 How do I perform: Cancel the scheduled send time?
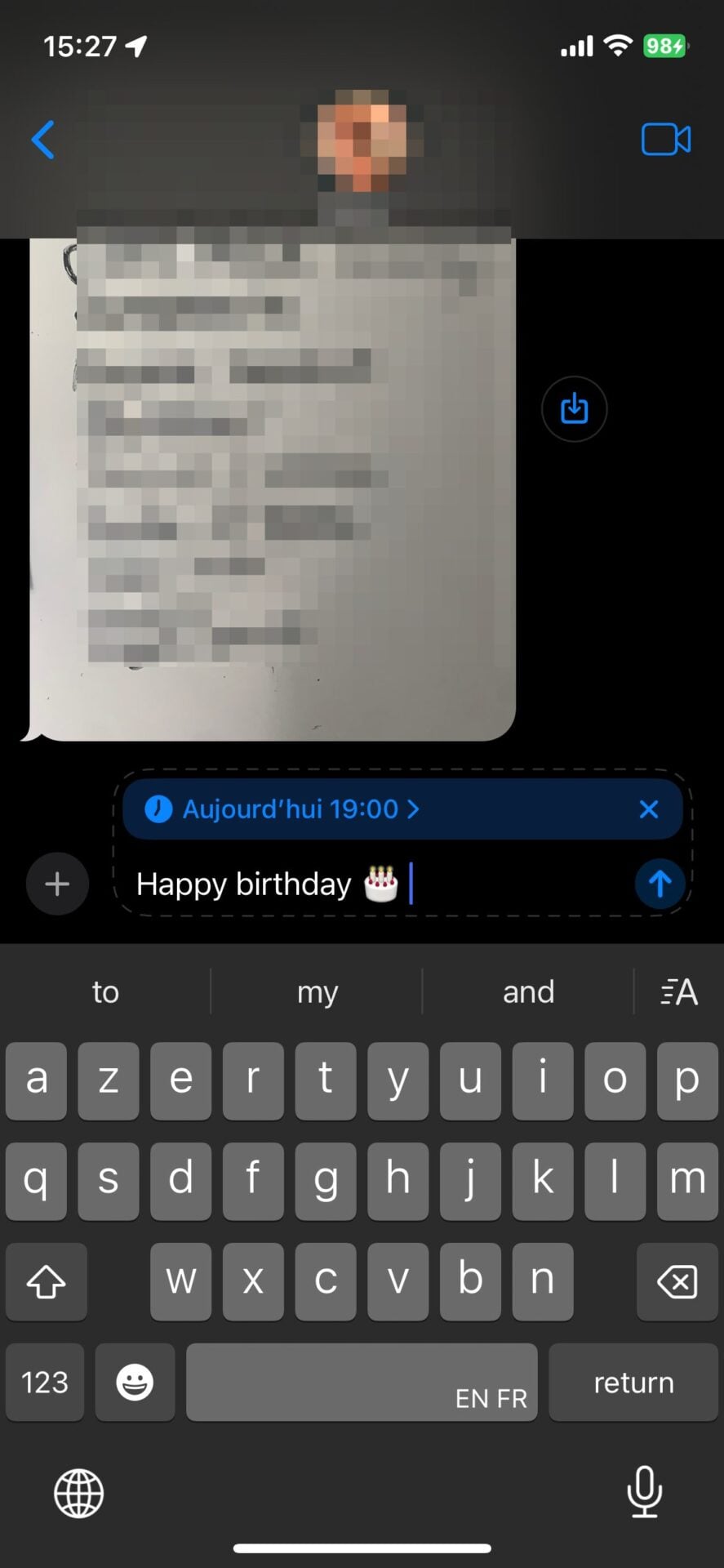(649, 809)
